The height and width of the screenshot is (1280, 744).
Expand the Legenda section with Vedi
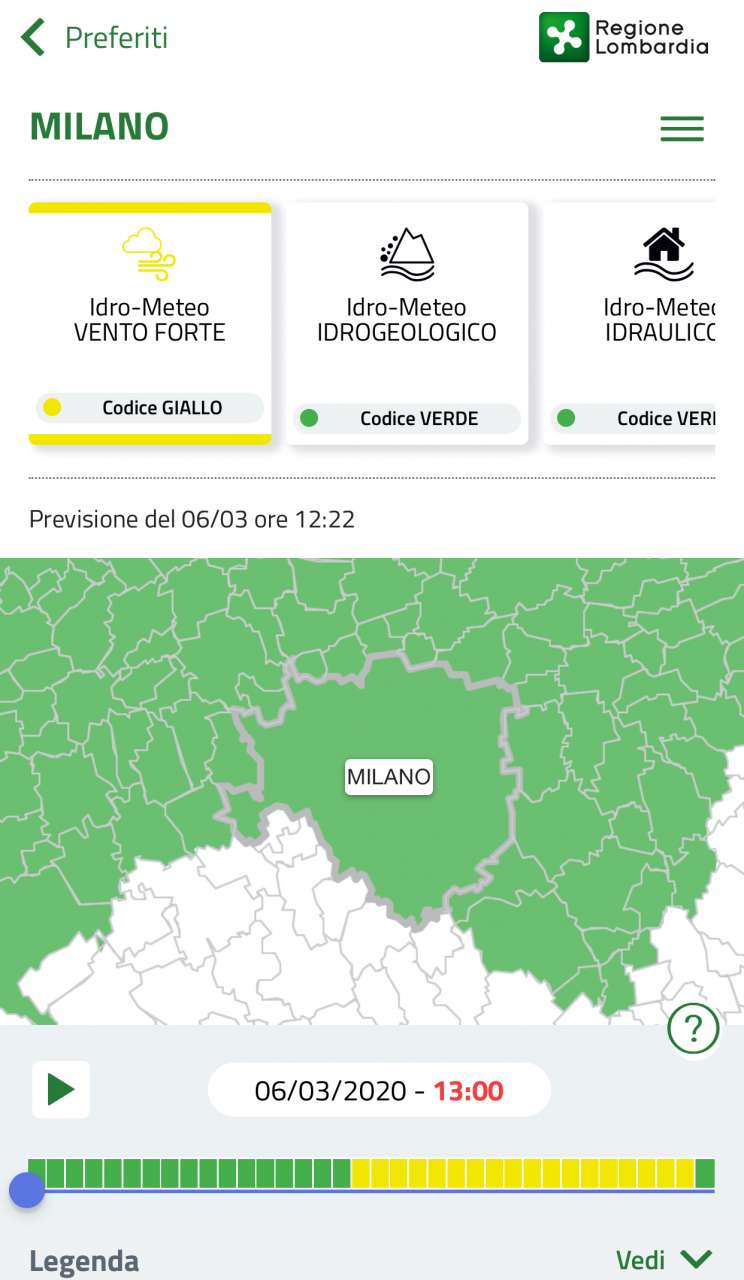click(663, 1259)
